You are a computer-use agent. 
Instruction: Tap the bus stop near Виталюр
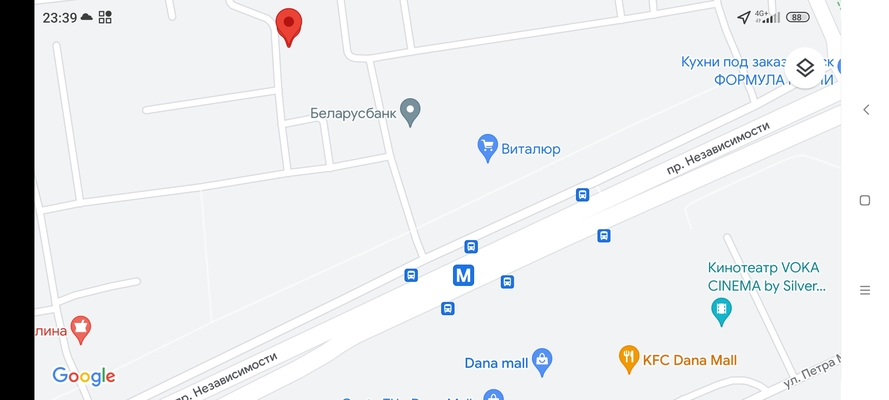[x=582, y=195]
